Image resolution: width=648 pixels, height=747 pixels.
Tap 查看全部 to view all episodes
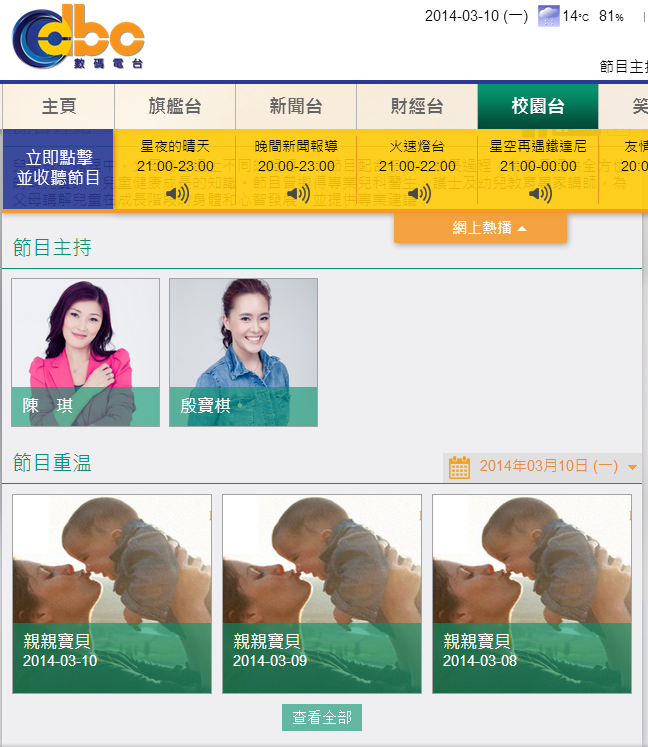tap(321, 717)
